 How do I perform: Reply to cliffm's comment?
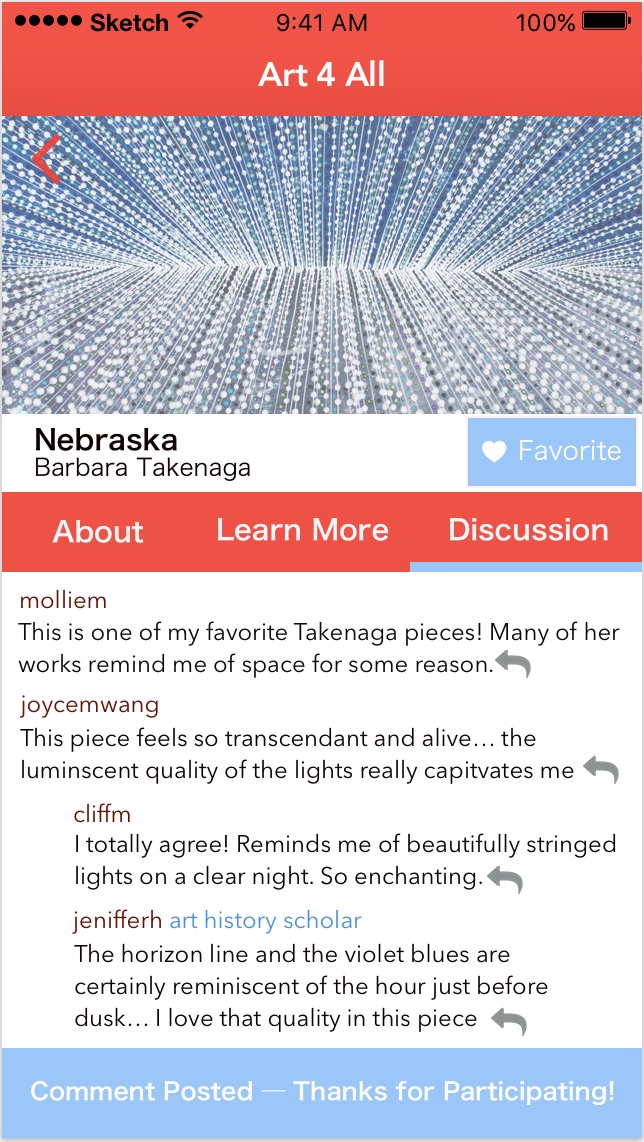coord(505,879)
